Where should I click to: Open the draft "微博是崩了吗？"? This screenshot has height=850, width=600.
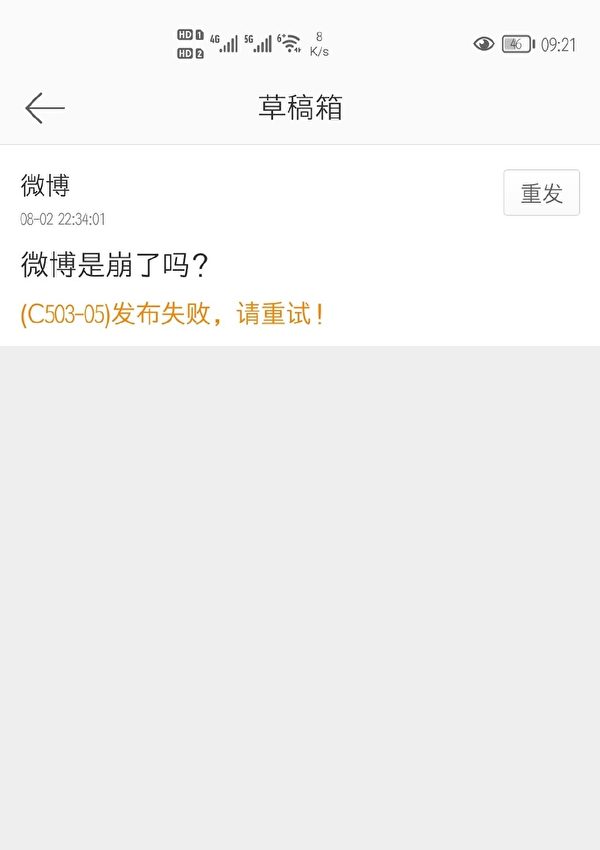click(114, 265)
